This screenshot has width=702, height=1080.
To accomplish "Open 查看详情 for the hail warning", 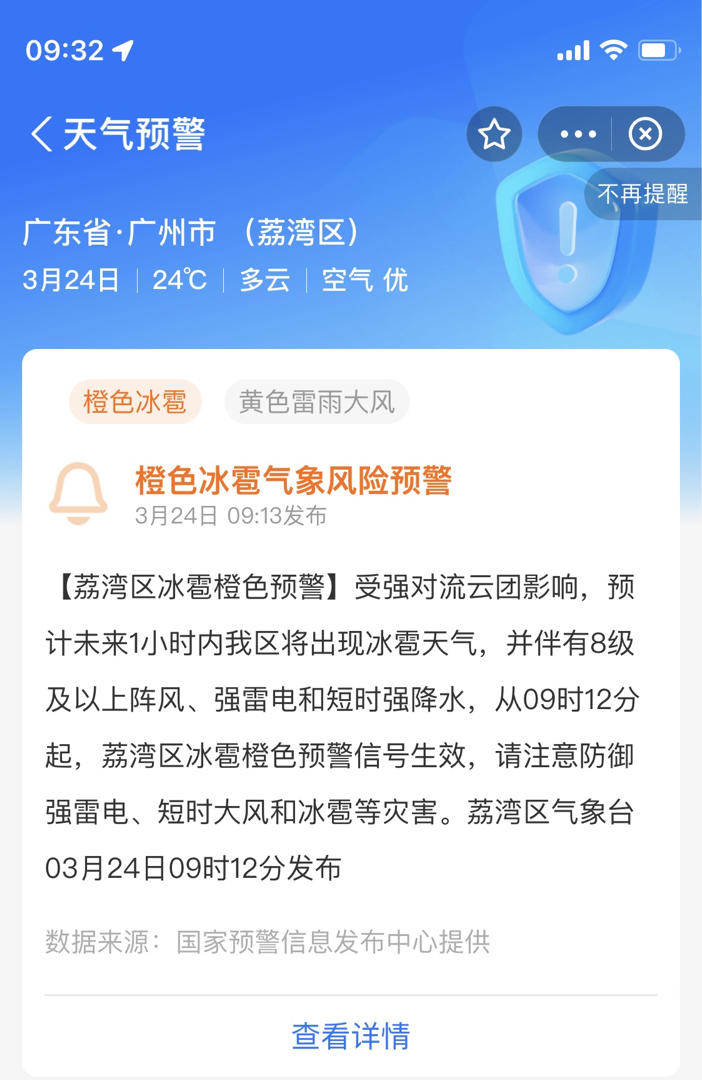I will click(x=350, y=1035).
